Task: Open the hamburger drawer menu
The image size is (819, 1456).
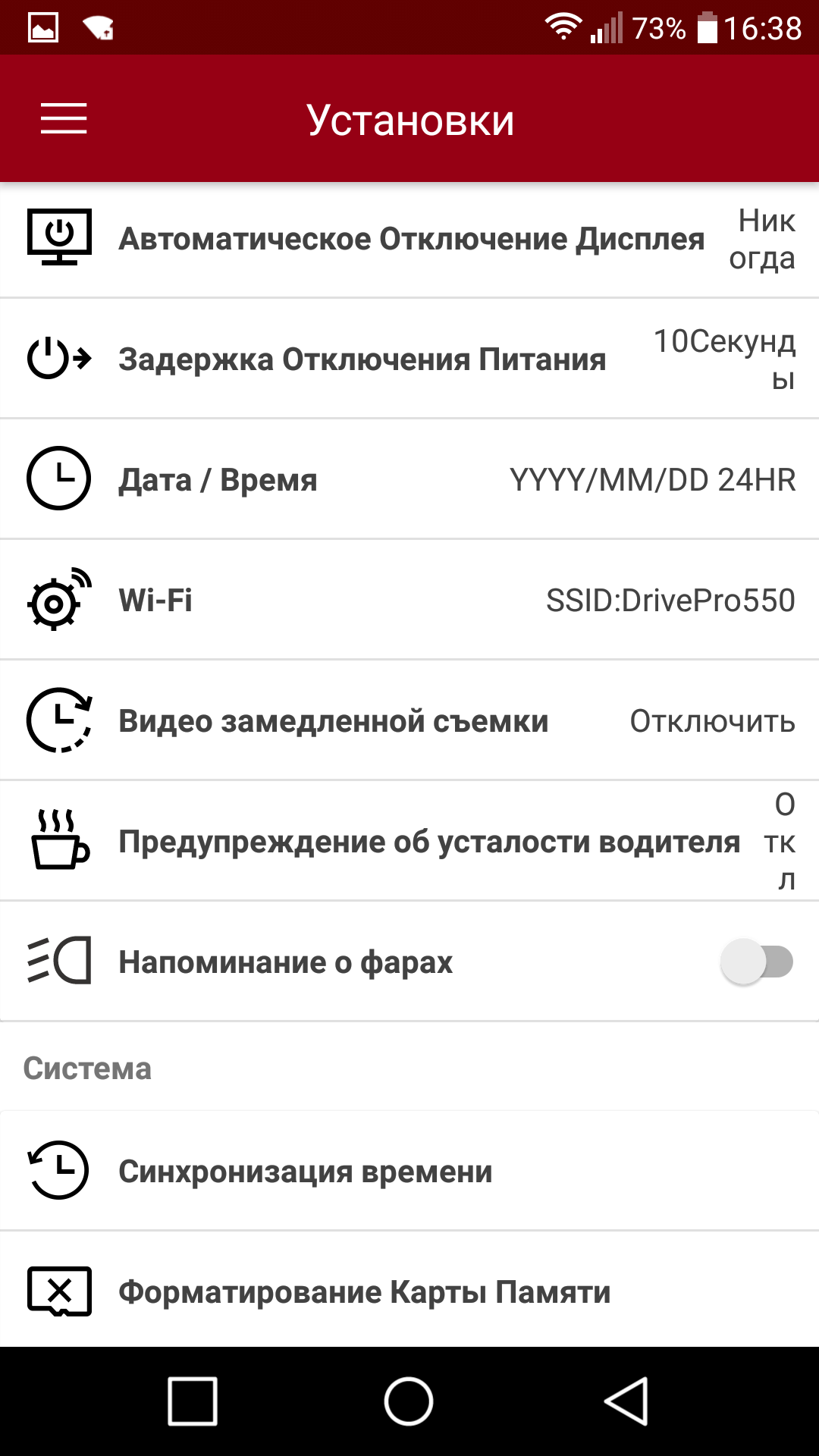Action: pos(64,119)
